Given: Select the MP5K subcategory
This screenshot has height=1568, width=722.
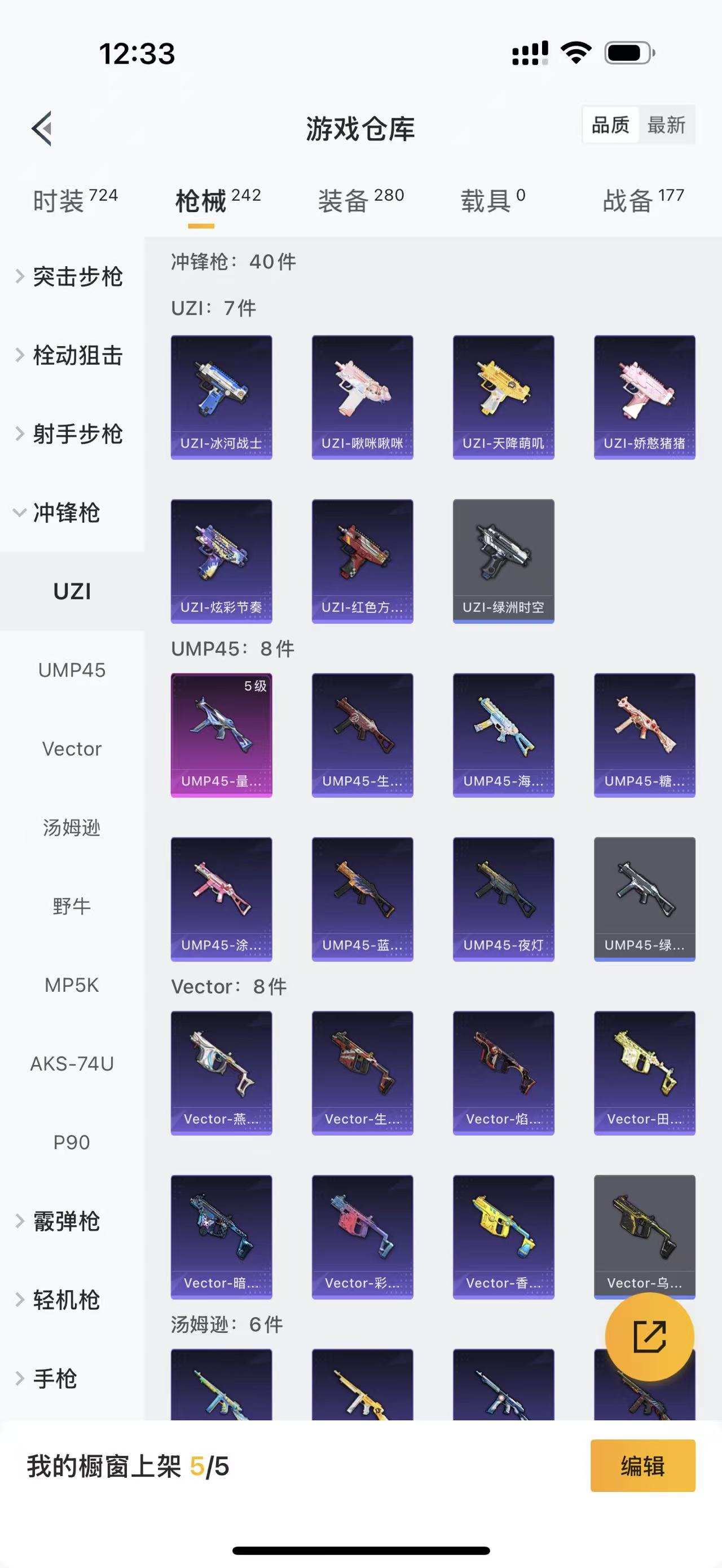Looking at the screenshot, I should (72, 985).
